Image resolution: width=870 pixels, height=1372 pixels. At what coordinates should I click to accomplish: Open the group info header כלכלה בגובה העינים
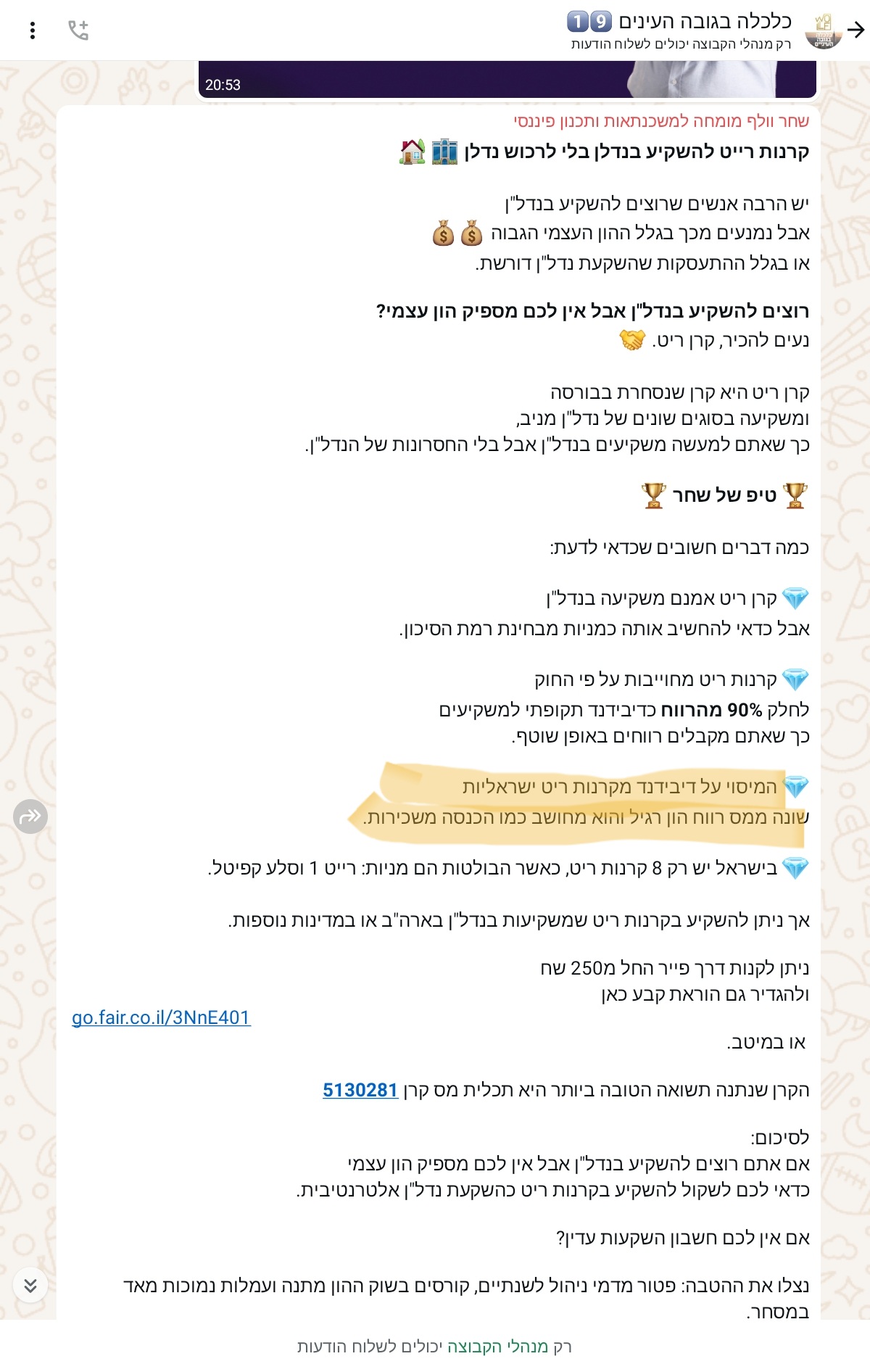680,30
